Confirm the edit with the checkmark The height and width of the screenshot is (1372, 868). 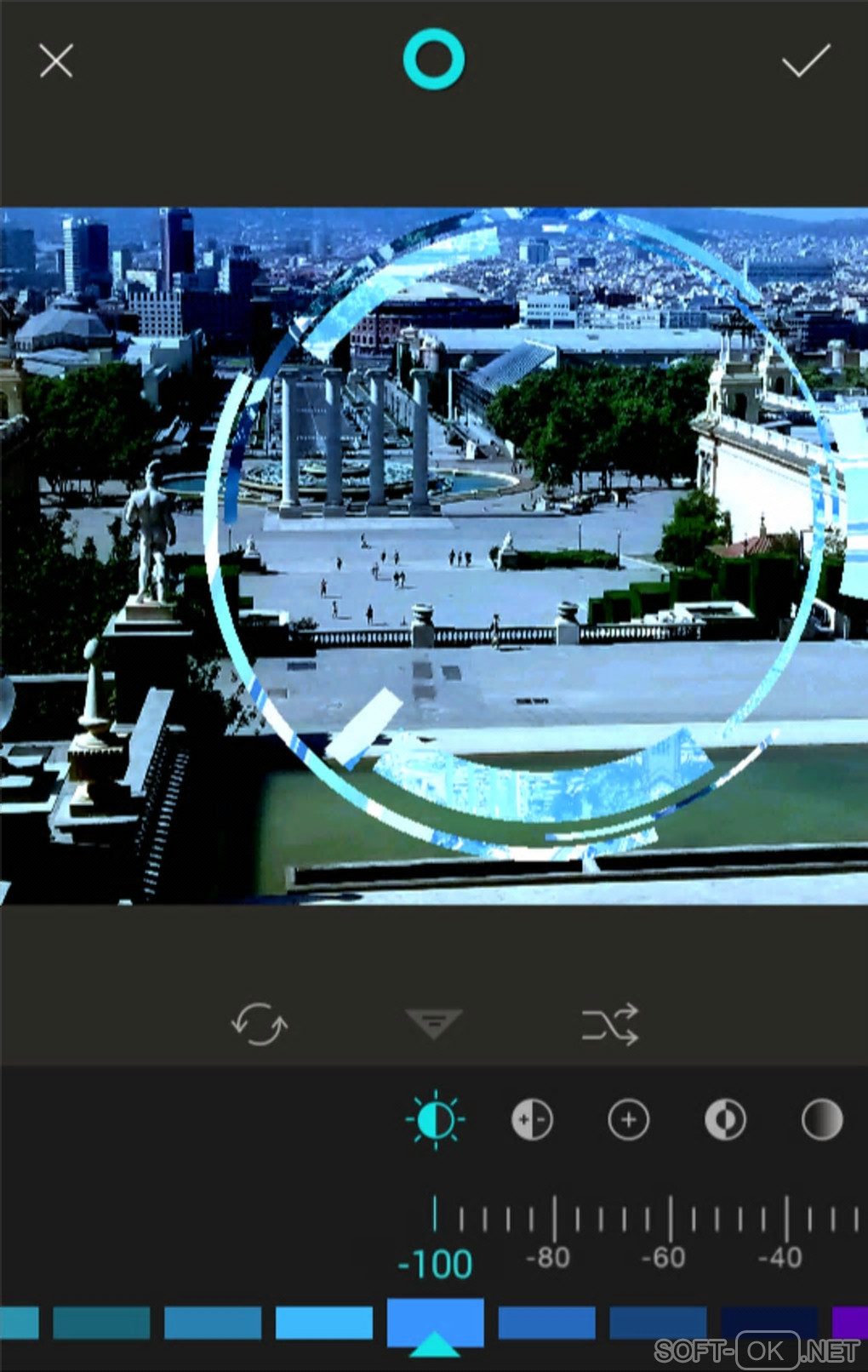[805, 61]
